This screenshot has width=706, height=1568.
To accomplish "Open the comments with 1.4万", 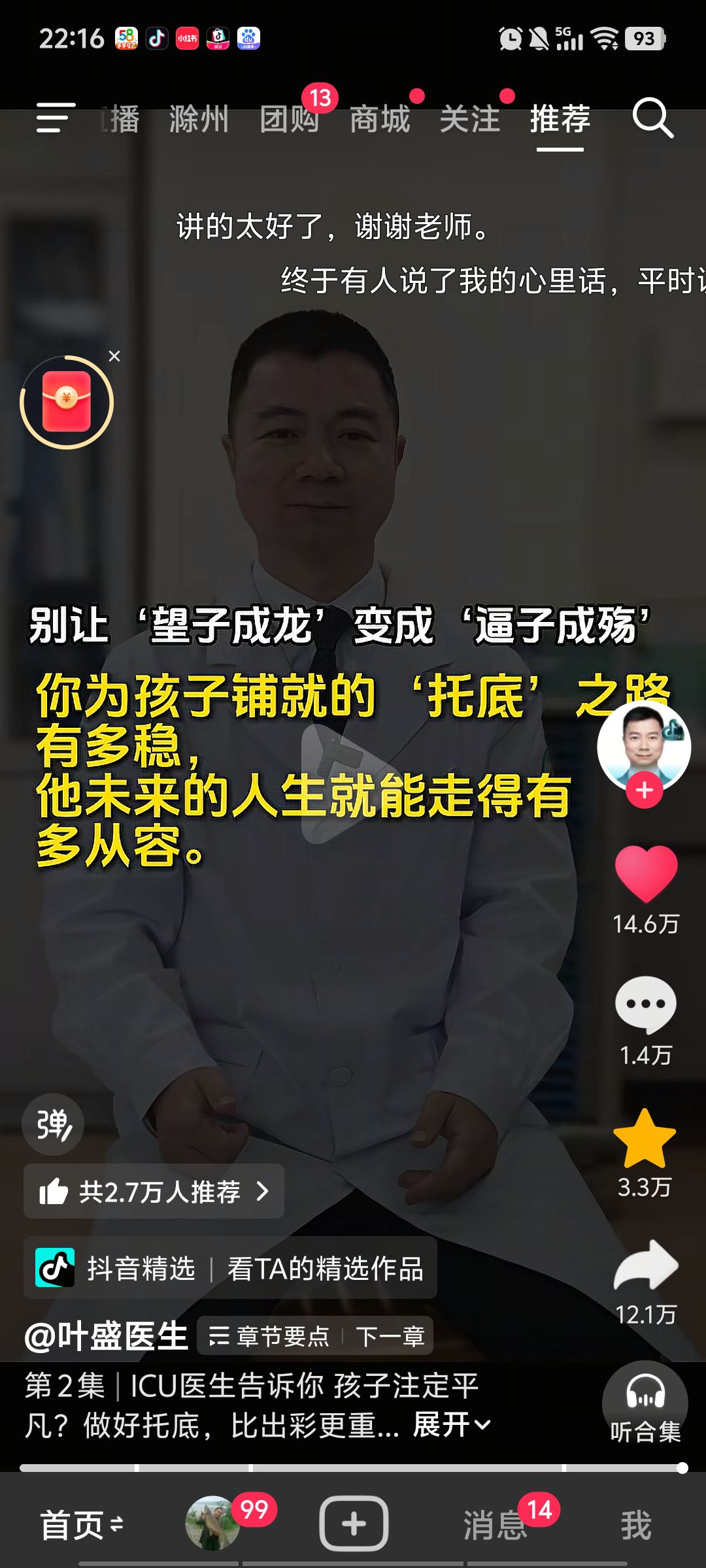I will [646, 1005].
